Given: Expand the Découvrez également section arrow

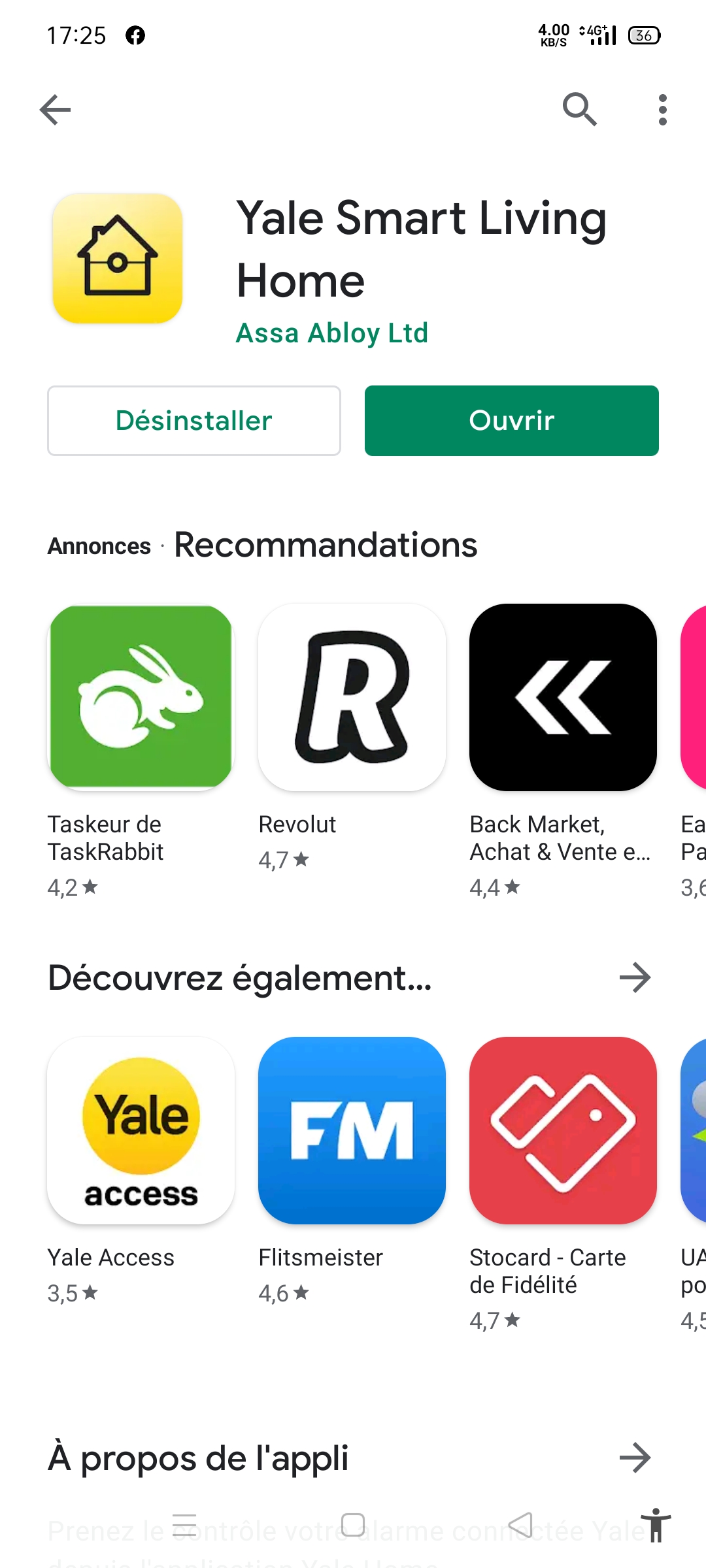Looking at the screenshot, I should (x=635, y=977).
